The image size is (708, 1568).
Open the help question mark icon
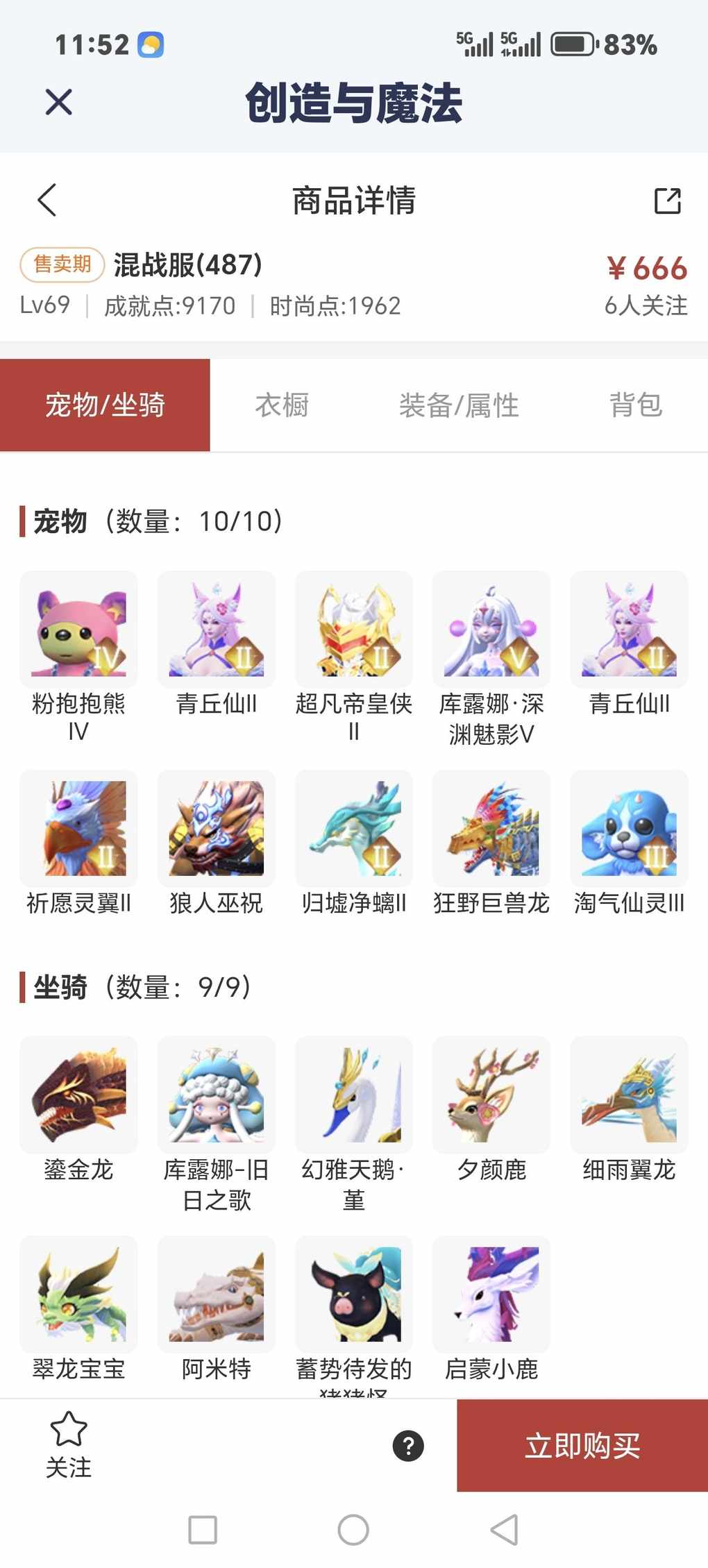(408, 1446)
